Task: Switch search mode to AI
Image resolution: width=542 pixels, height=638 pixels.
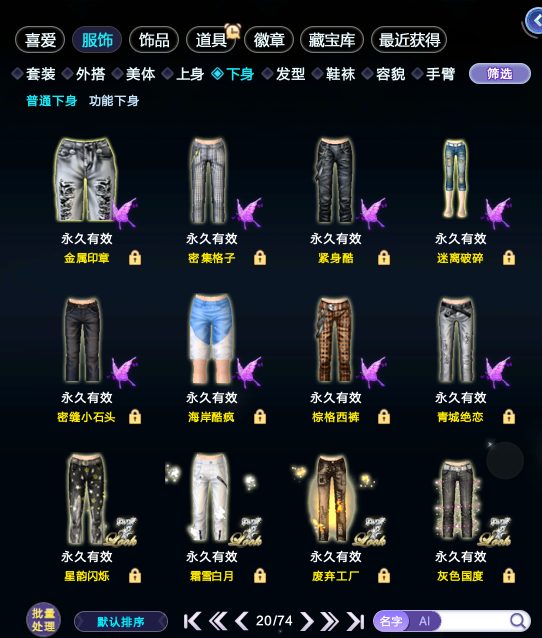Action: pyautogui.click(x=425, y=621)
